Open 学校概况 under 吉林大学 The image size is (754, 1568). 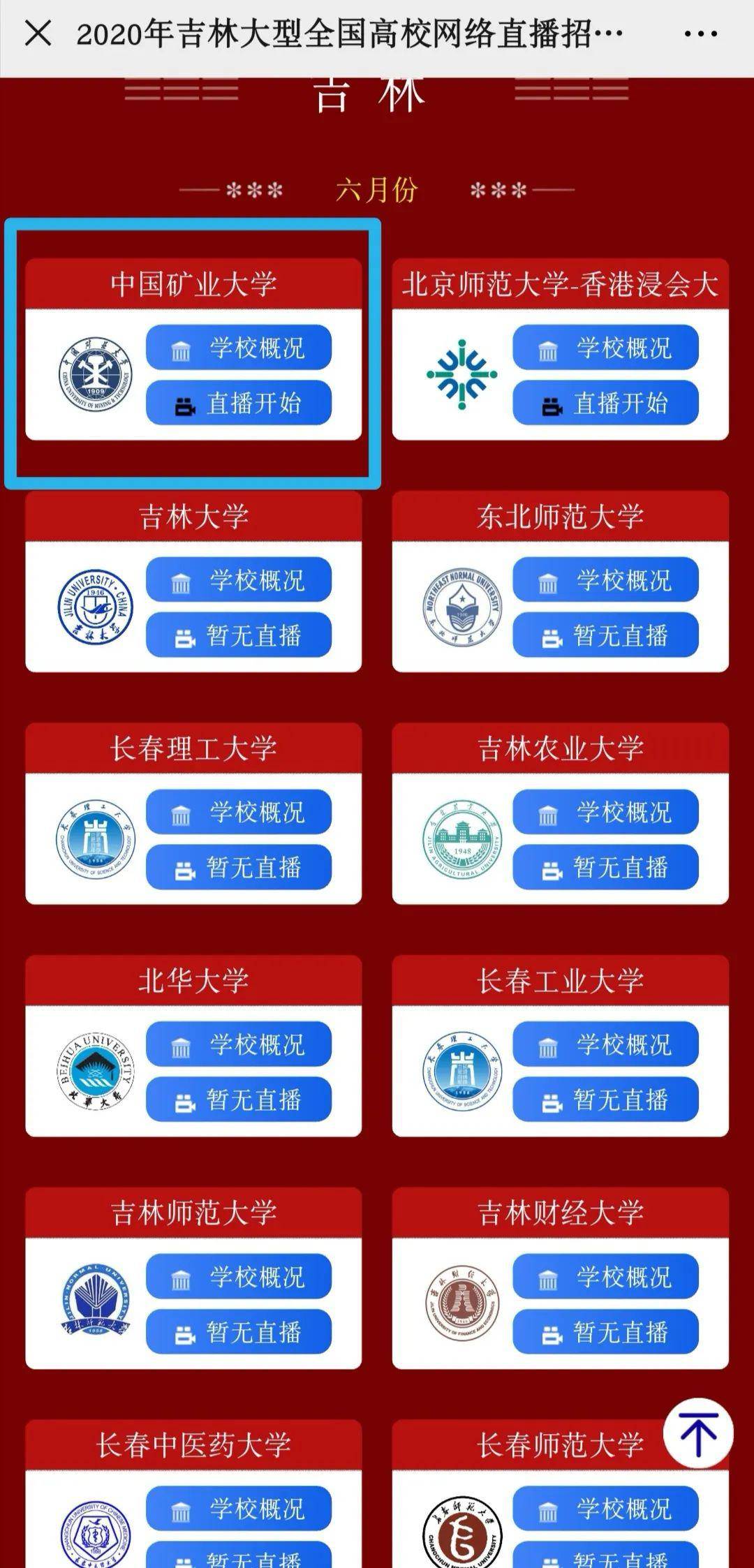[x=239, y=579]
